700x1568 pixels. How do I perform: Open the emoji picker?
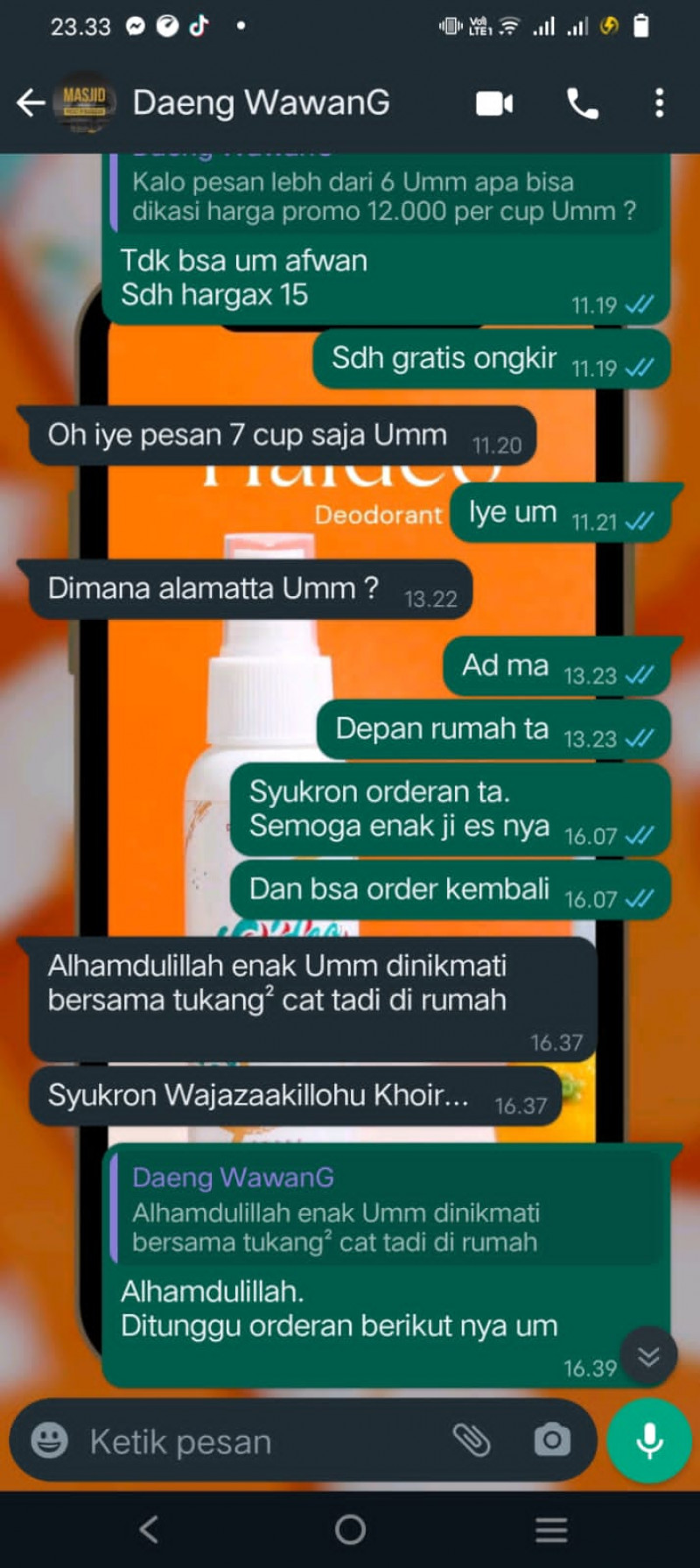[49, 1440]
